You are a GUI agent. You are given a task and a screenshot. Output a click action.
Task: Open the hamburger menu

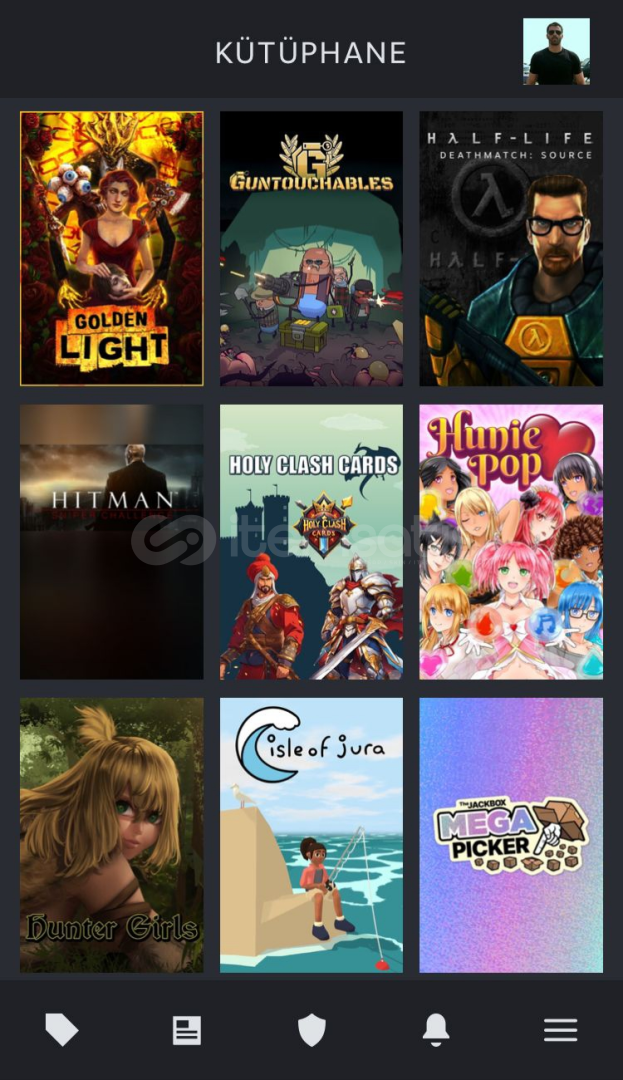coord(560,1030)
